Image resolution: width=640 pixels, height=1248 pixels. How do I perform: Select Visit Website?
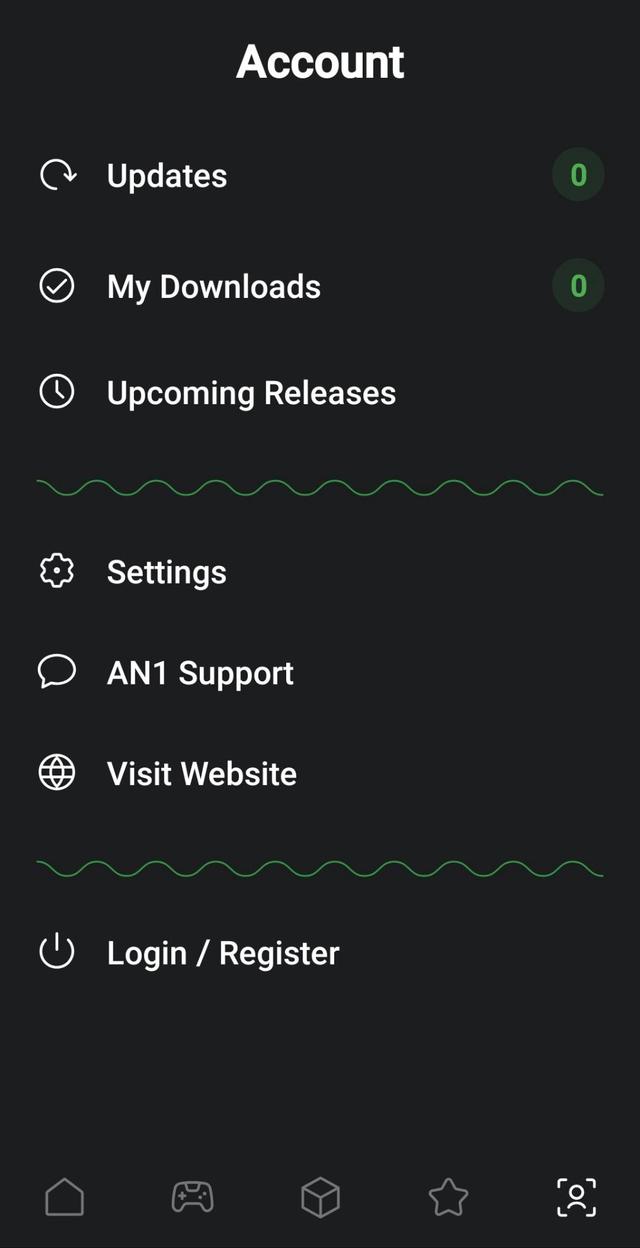pos(201,774)
